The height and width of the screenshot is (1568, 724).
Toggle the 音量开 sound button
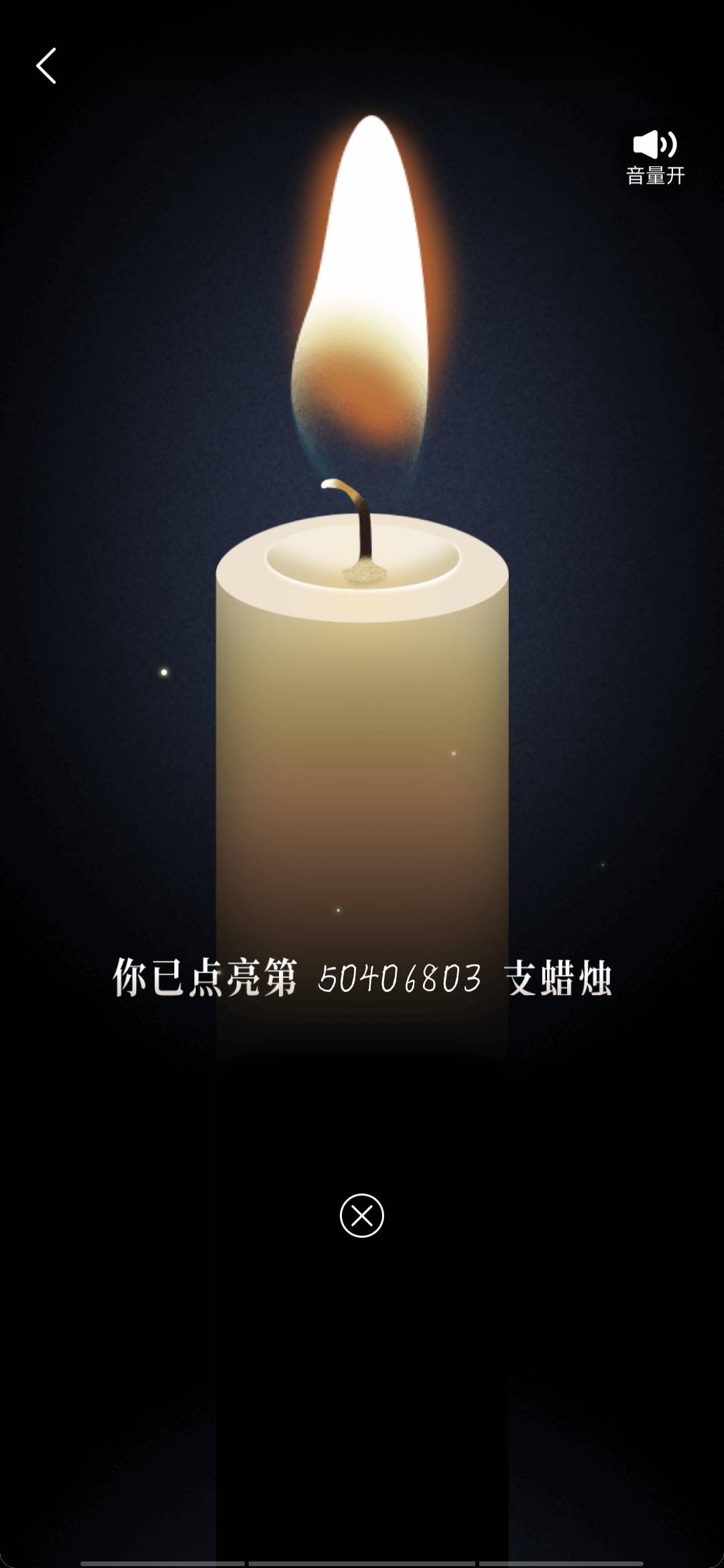(x=655, y=157)
